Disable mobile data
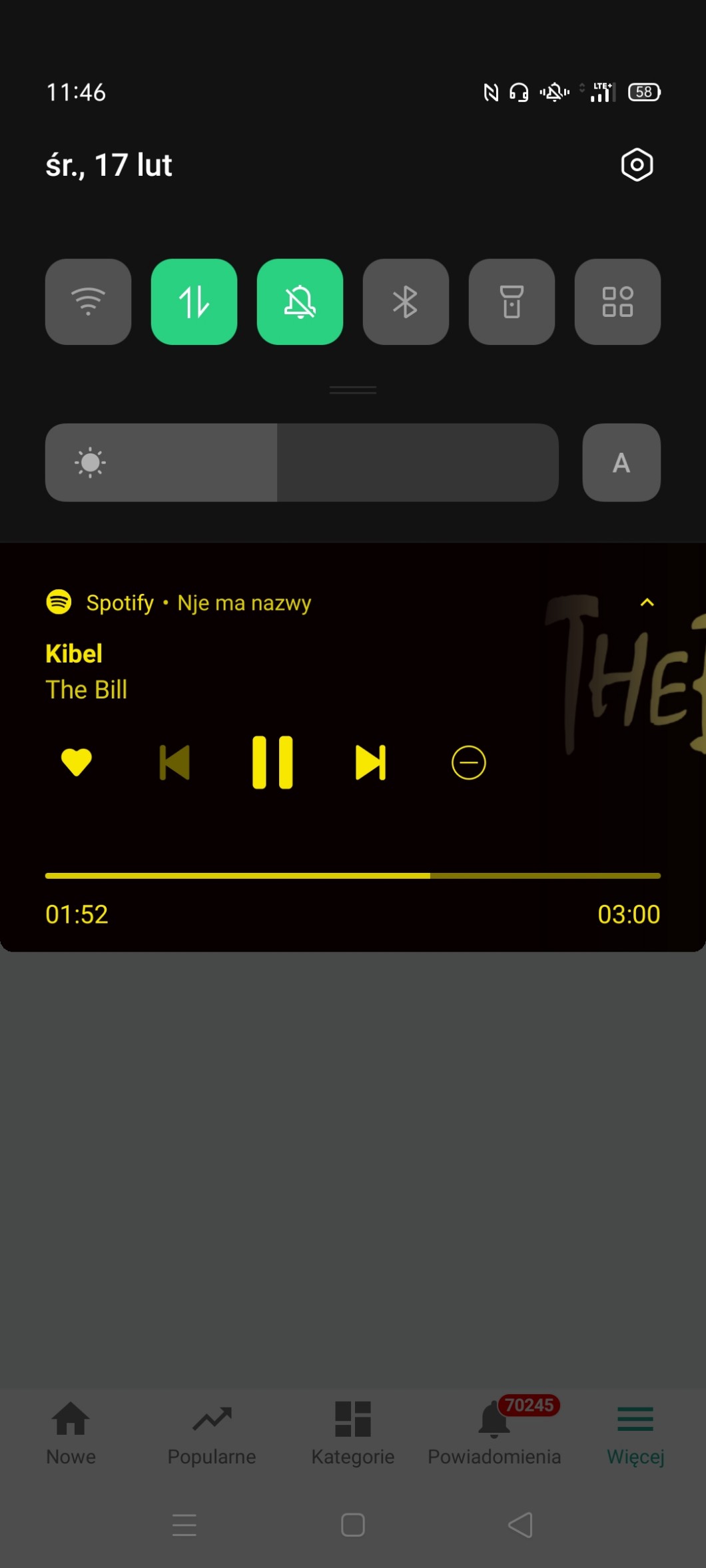706x1568 pixels. click(194, 302)
